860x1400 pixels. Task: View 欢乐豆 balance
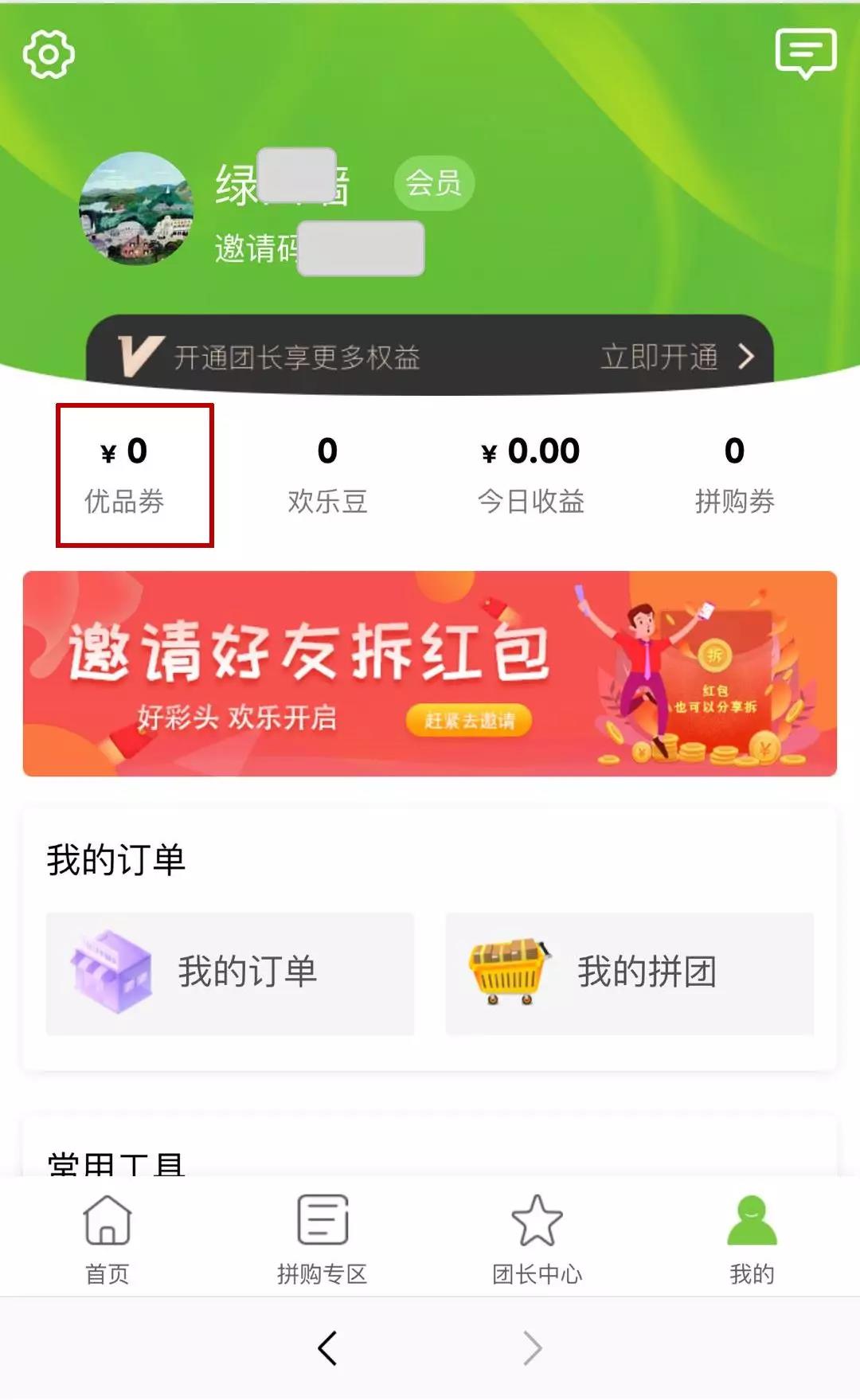[327, 475]
